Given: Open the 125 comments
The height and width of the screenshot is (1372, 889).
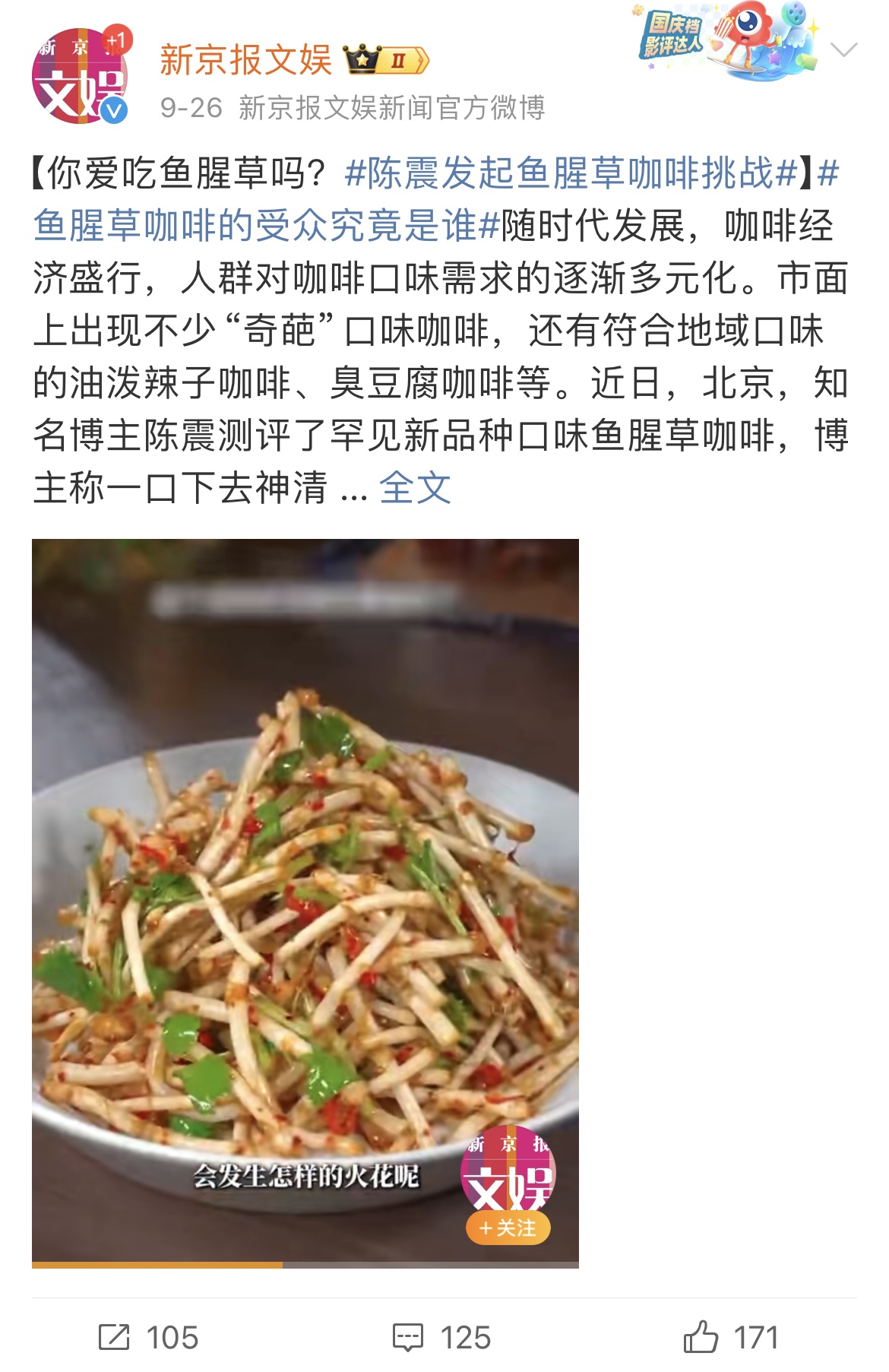Looking at the screenshot, I should (441, 1337).
